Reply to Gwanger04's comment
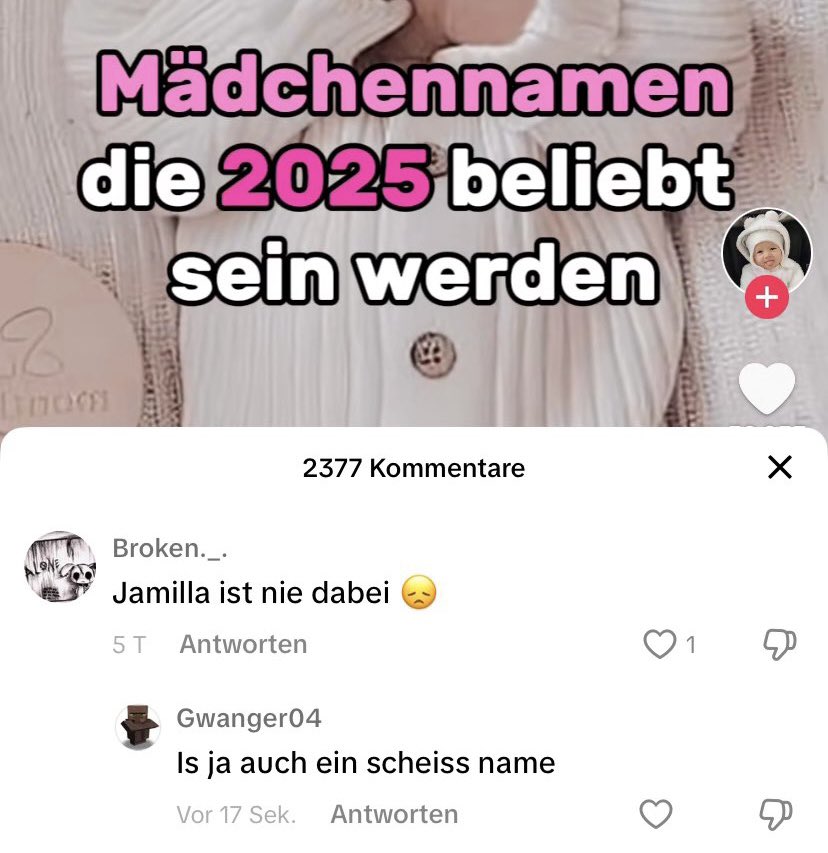The image size is (828, 853). (394, 815)
